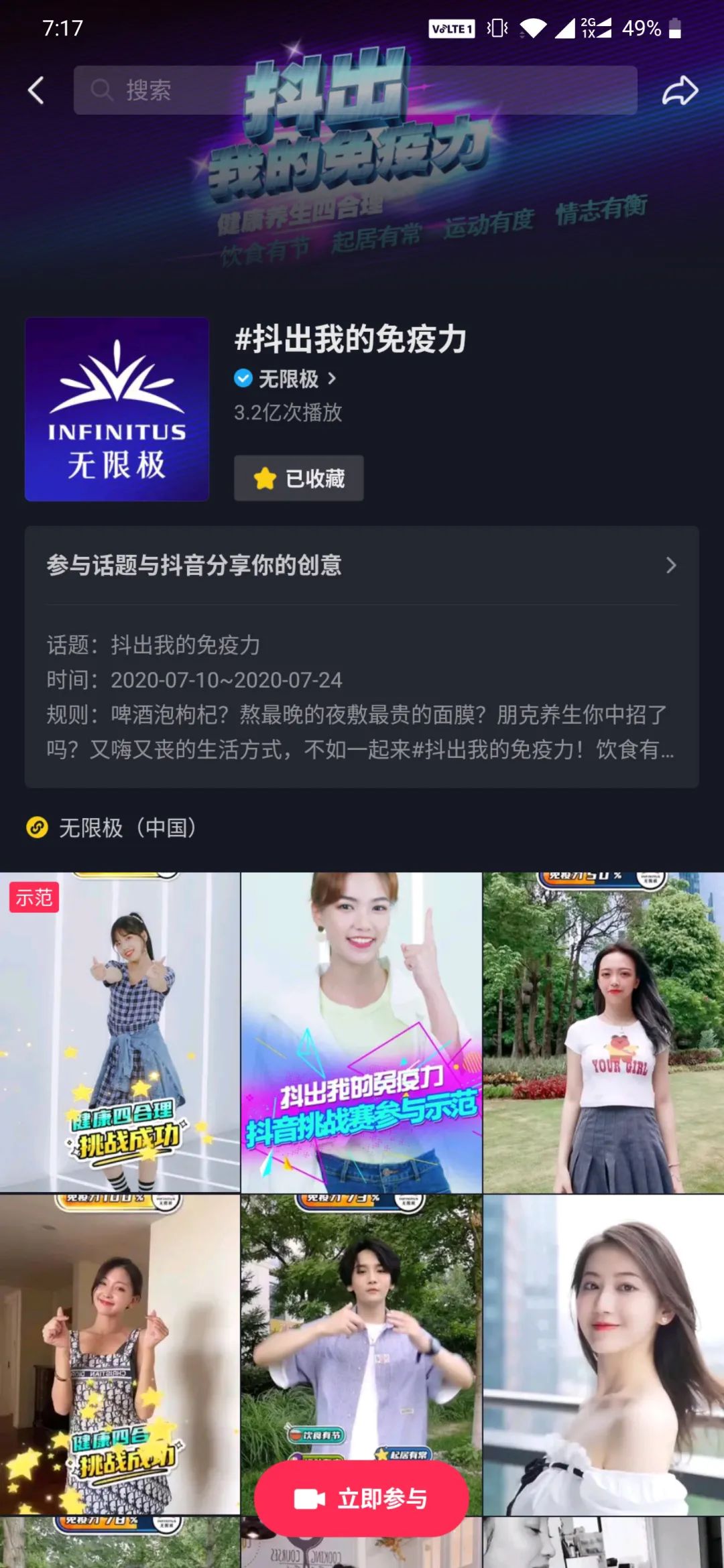
Task: Open the video of woman in patterned dress
Action: pos(120,1354)
